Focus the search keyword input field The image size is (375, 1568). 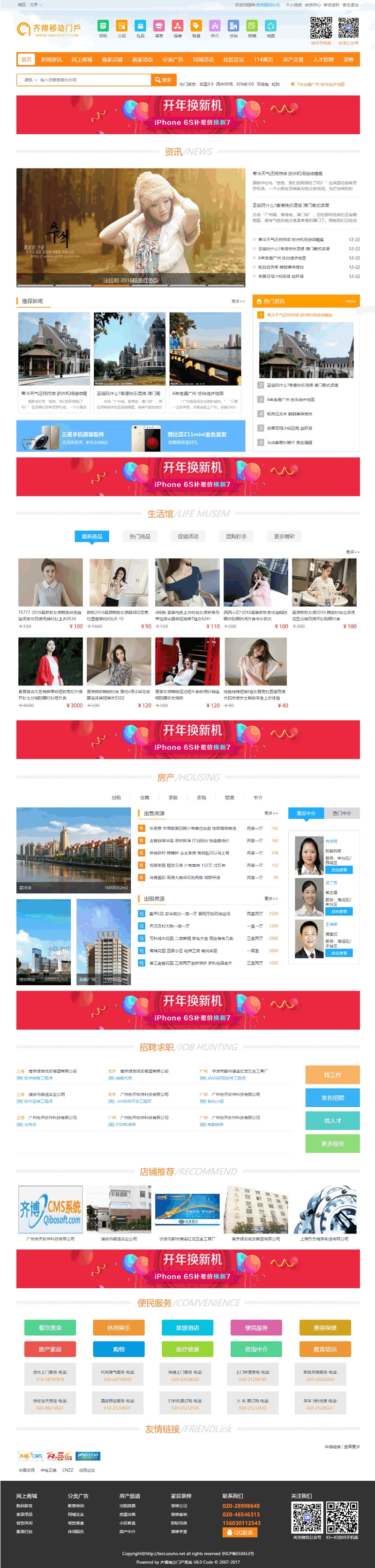click(x=94, y=80)
